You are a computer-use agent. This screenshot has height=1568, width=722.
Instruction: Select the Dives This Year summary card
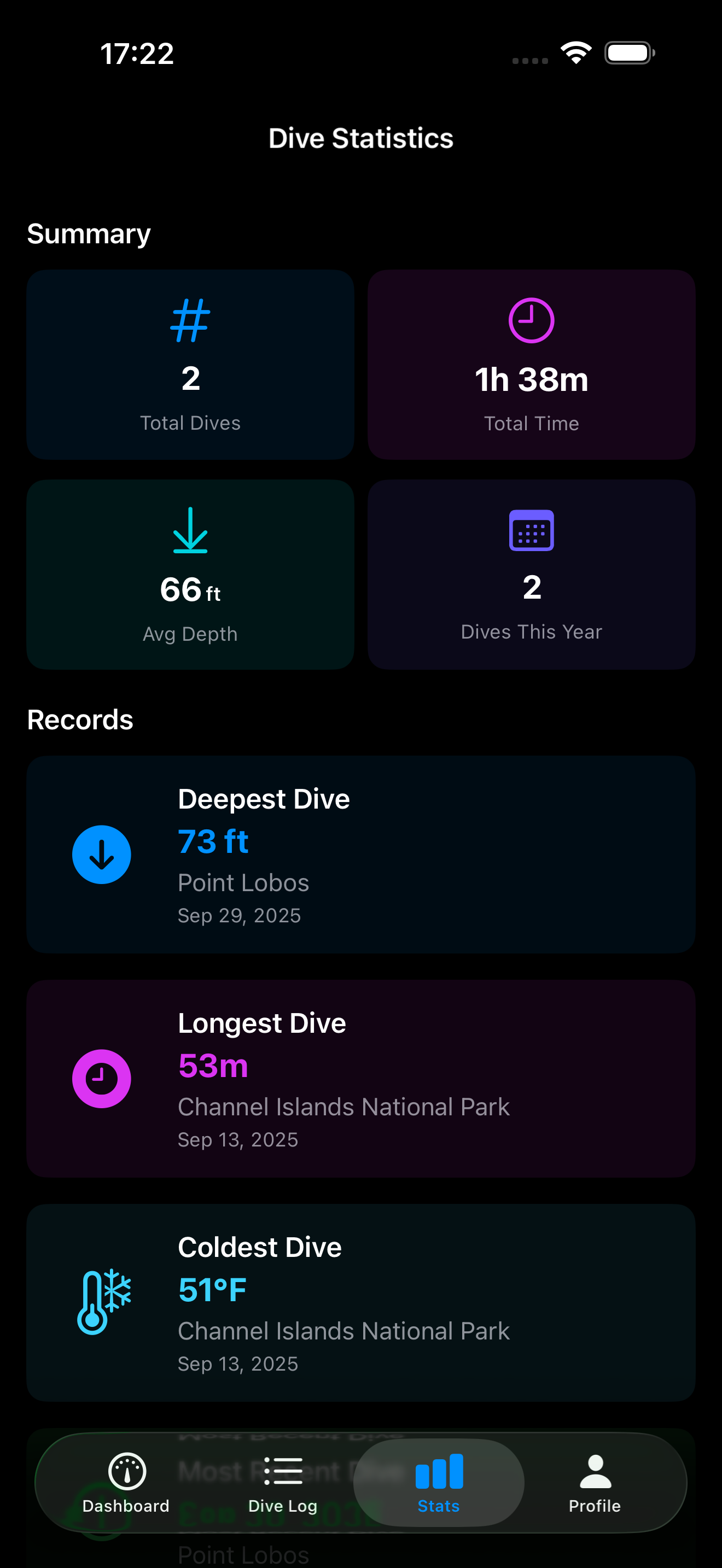[531, 574]
